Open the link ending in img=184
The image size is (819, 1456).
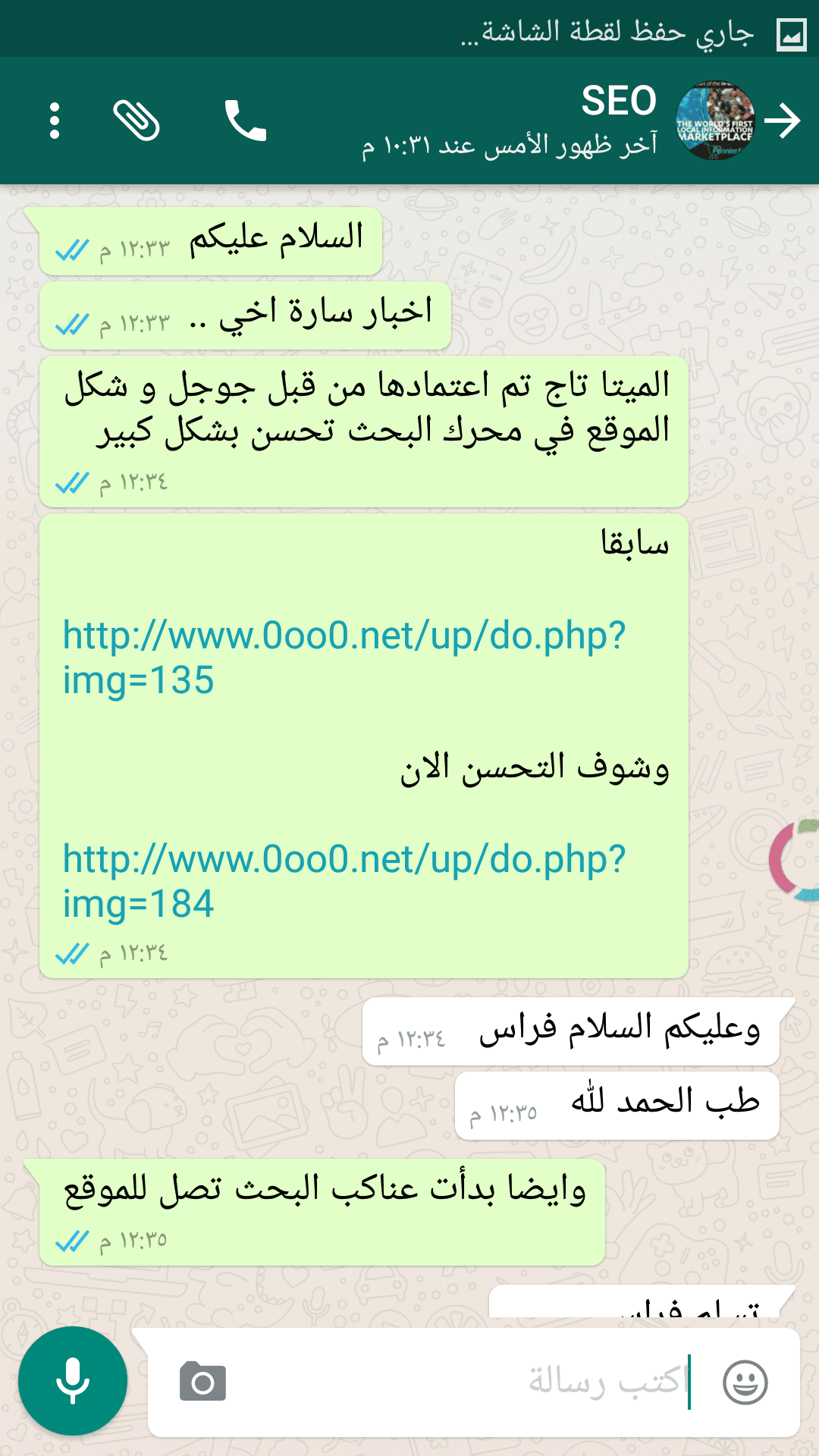344,881
